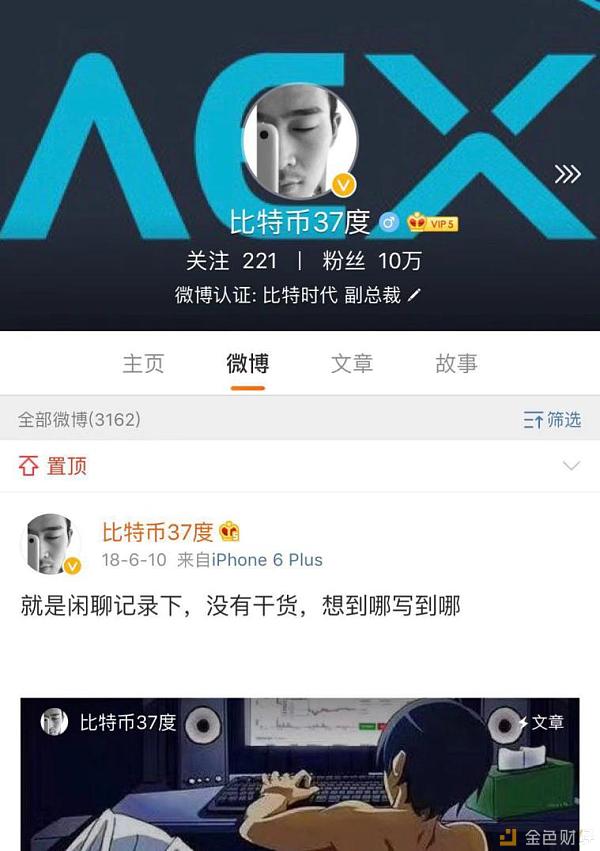The image size is (600, 851).
Task: Open the post author's small avatar
Action: (x=49, y=545)
